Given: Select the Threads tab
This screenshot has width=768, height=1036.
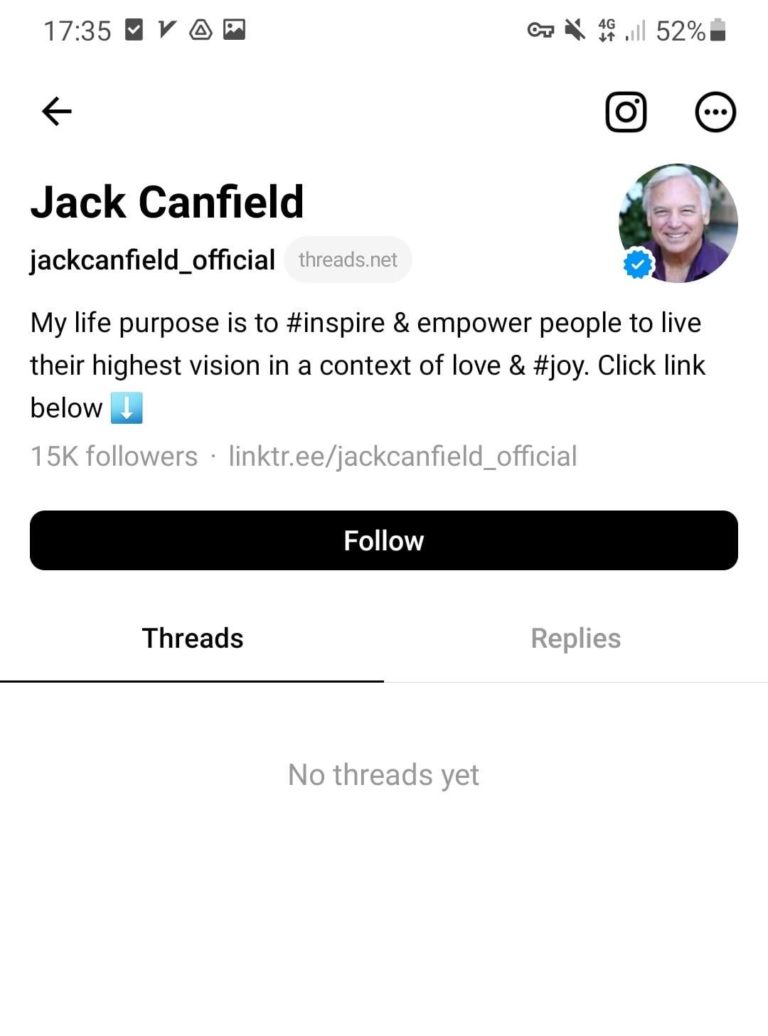Looking at the screenshot, I should click(x=192, y=638).
